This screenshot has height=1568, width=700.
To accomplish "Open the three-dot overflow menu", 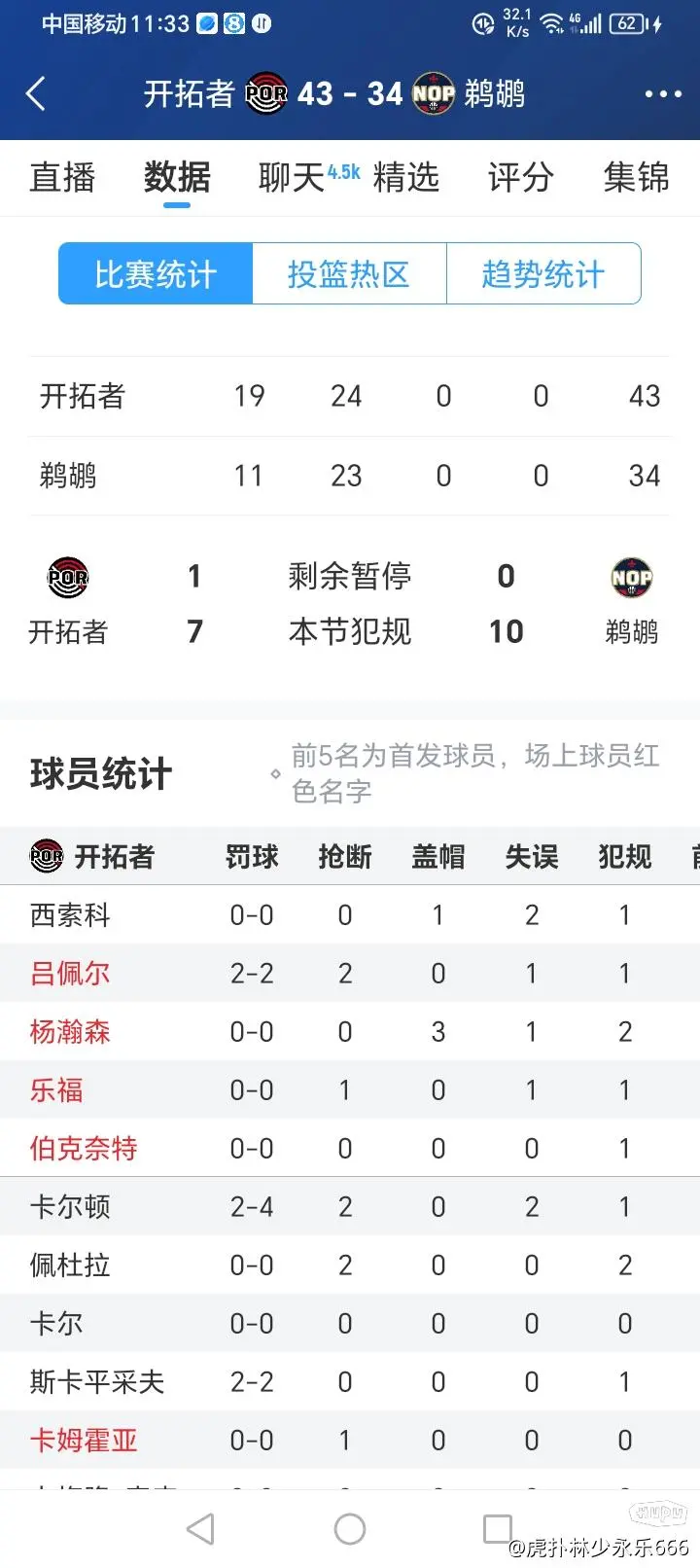I will pos(663,93).
